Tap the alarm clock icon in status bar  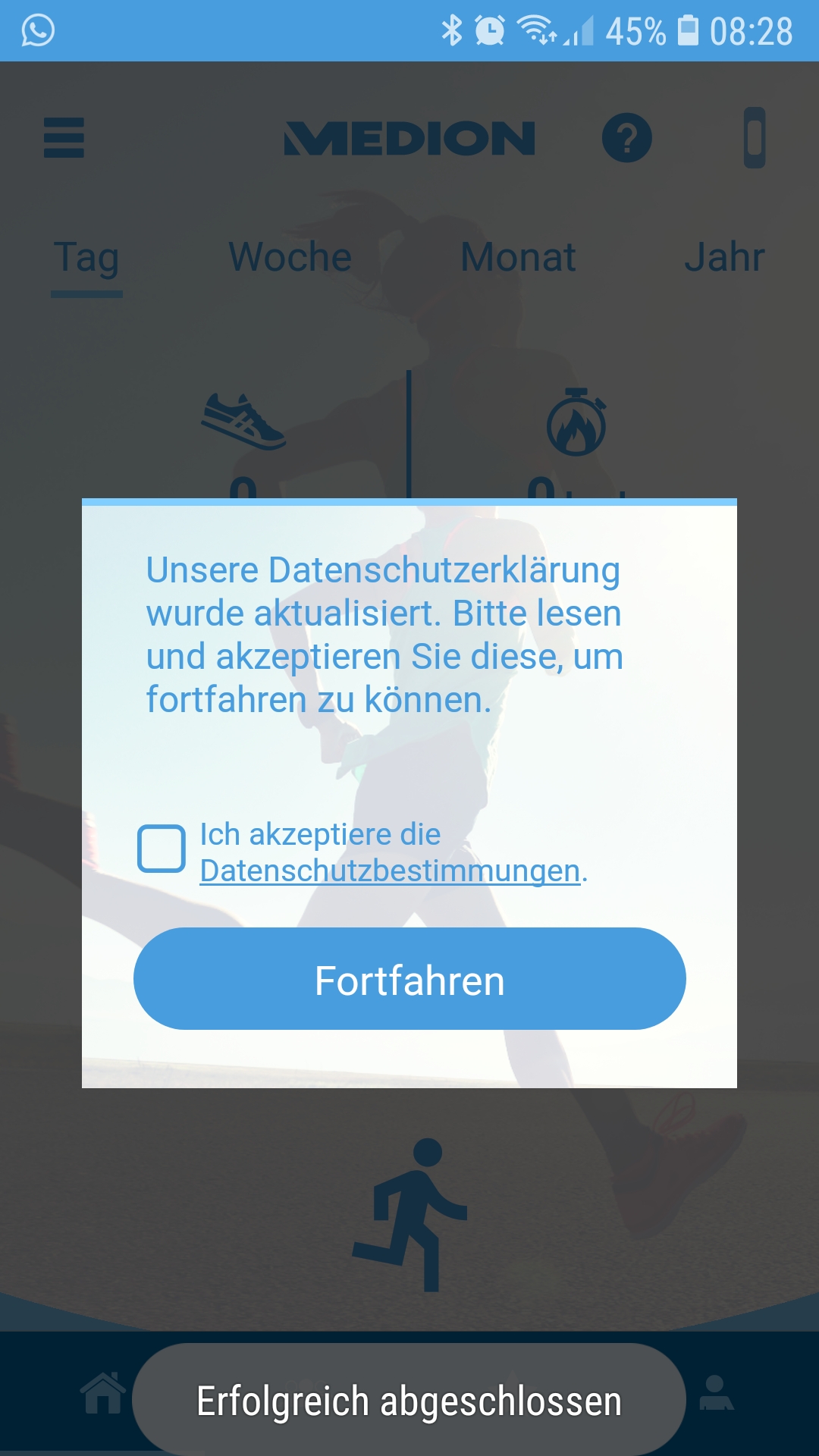coord(489,30)
